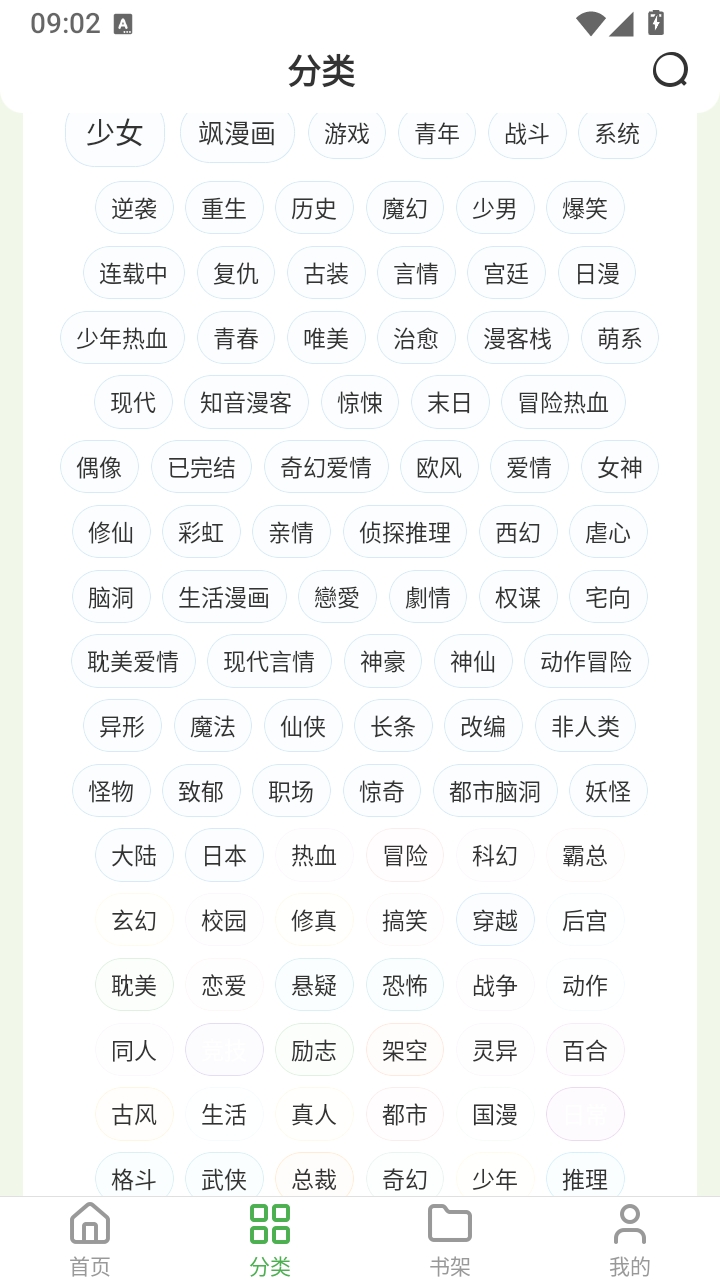
Task: Tap the 国漫 chip
Action: click(495, 1114)
